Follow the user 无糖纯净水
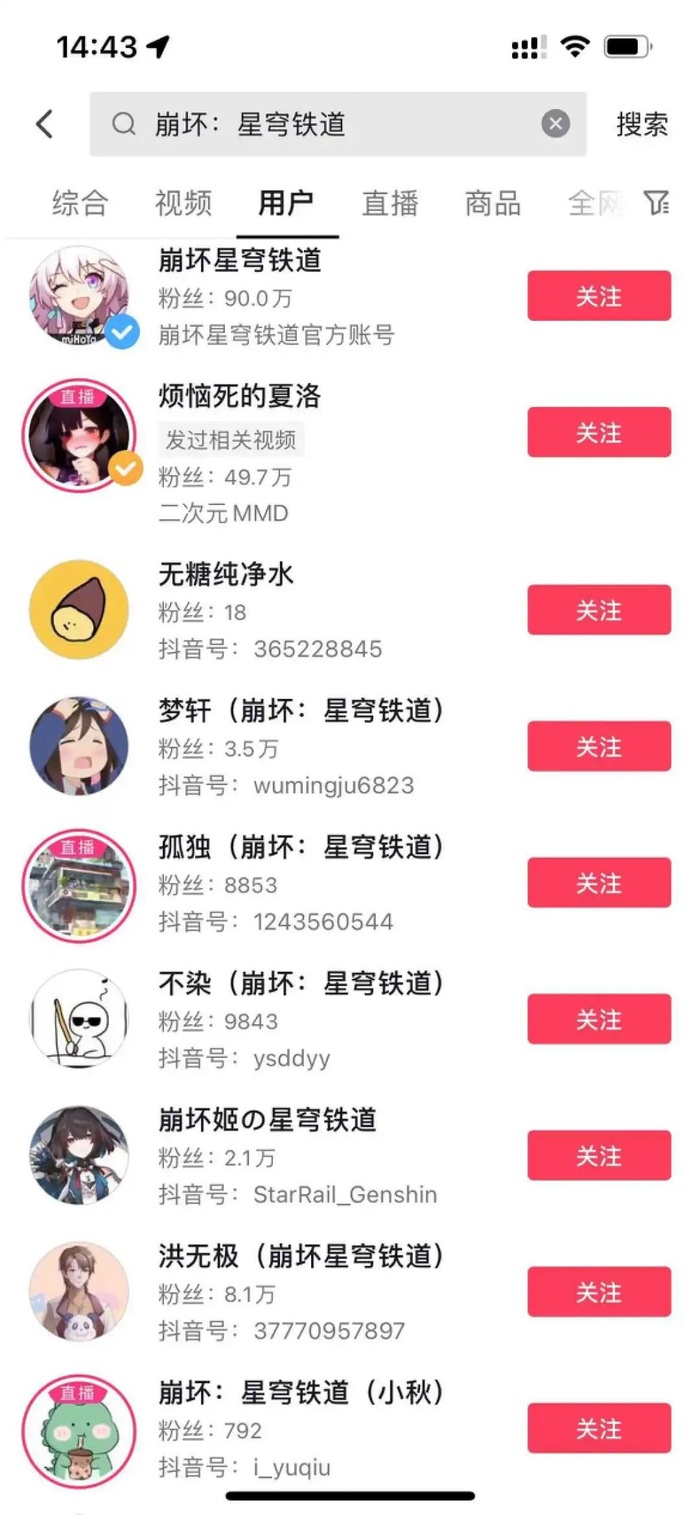 tap(599, 610)
